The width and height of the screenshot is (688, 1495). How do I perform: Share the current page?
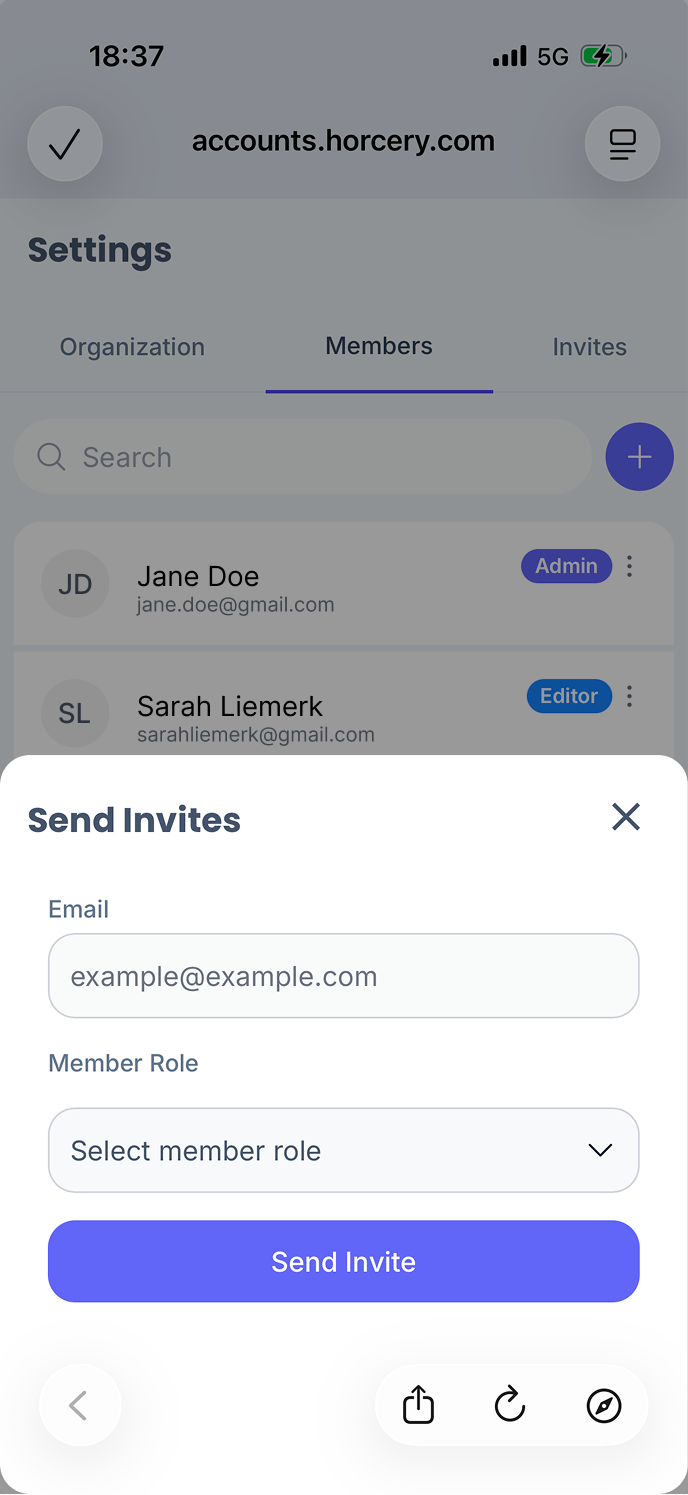[418, 1405]
